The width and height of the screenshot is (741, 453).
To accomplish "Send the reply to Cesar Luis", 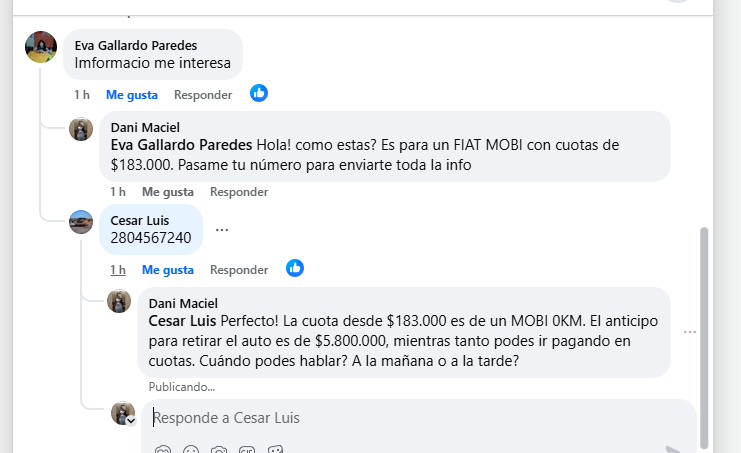I will coord(677,449).
